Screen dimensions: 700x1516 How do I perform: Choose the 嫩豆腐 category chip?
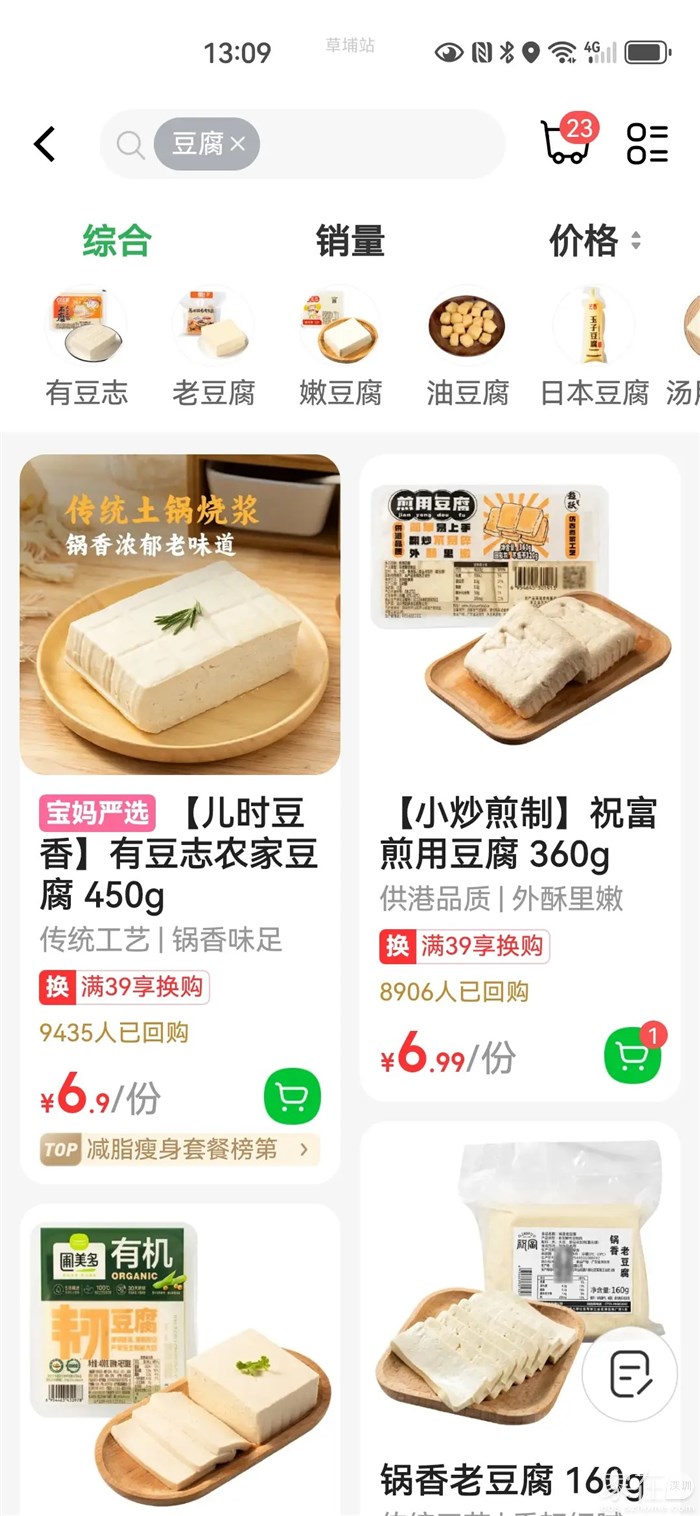(x=340, y=346)
